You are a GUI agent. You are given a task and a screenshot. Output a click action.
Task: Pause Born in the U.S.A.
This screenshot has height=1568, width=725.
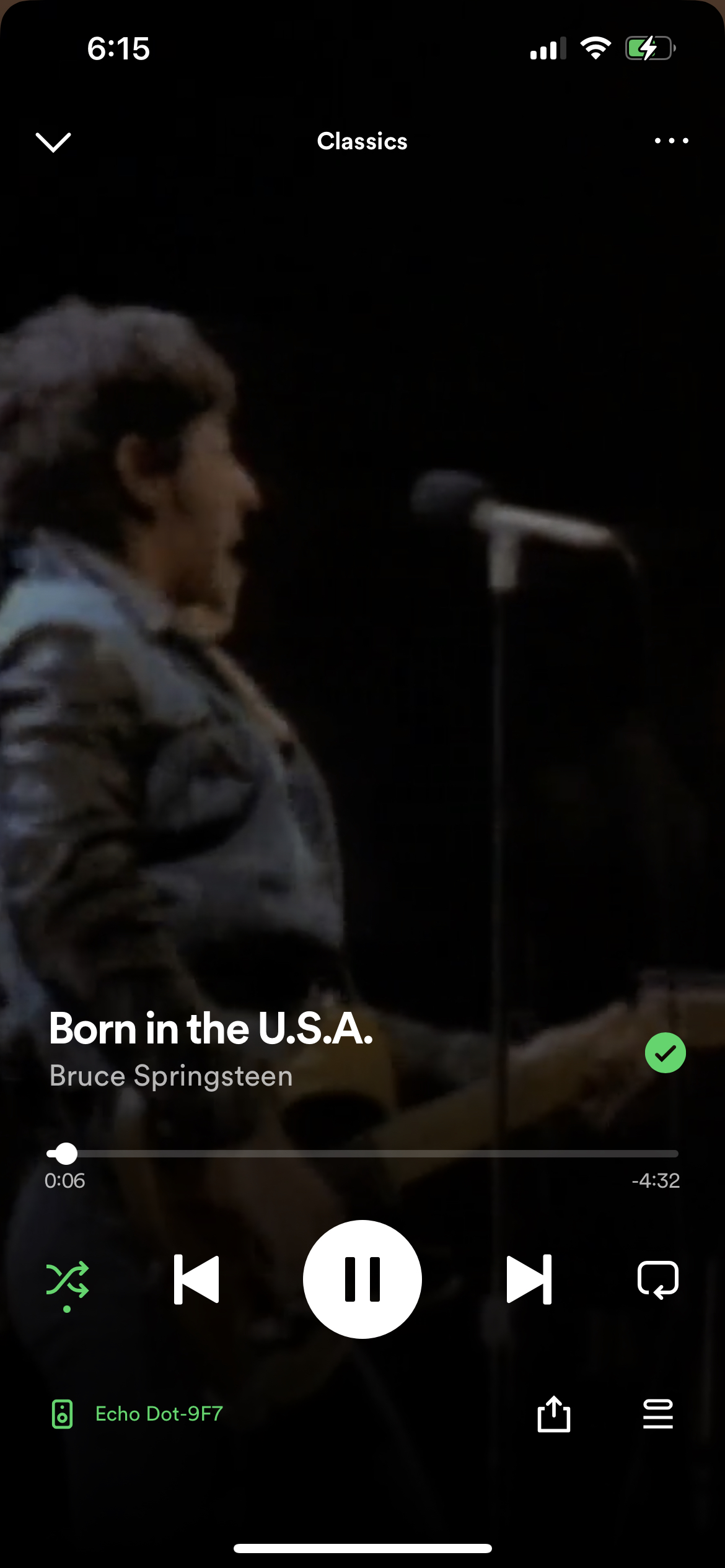click(x=362, y=1279)
